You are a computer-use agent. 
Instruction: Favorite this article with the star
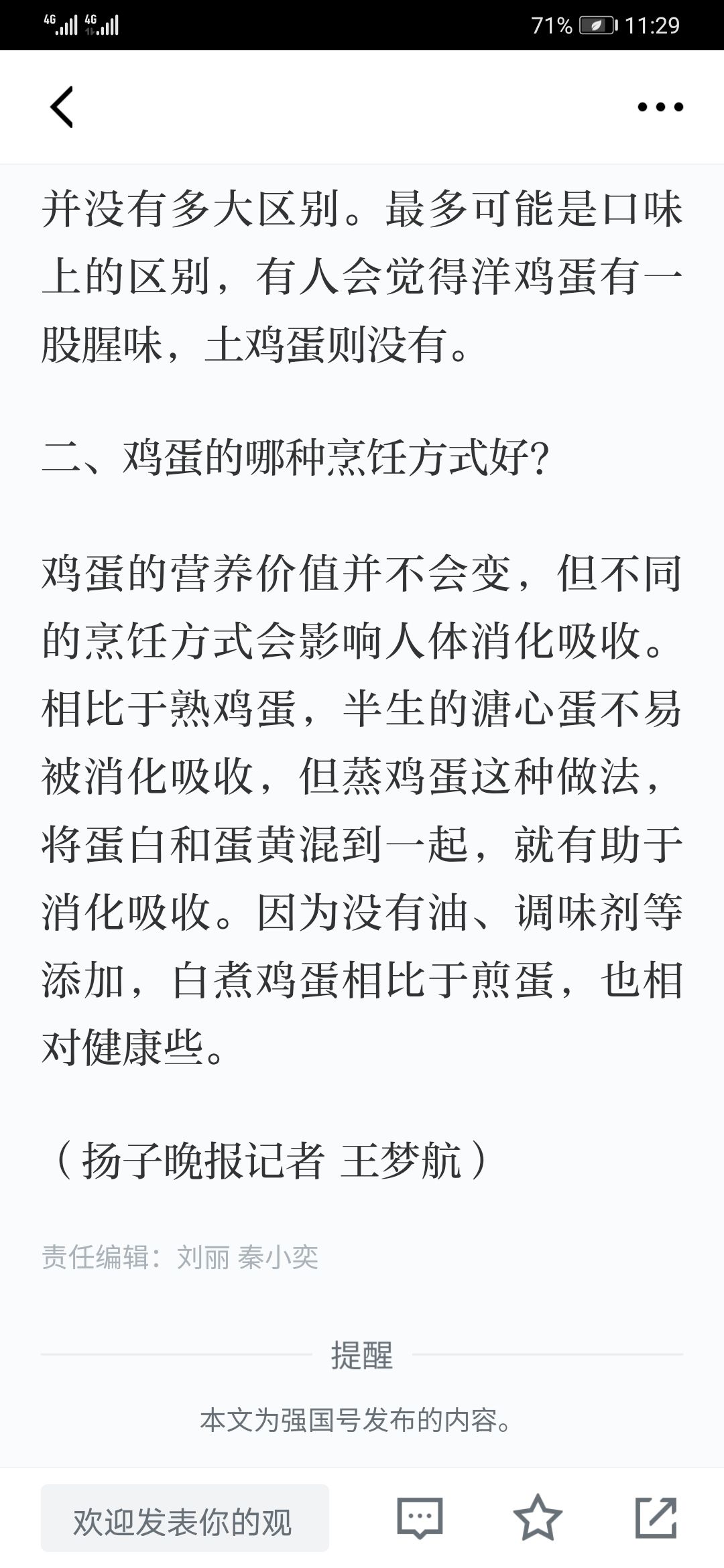click(x=538, y=1517)
